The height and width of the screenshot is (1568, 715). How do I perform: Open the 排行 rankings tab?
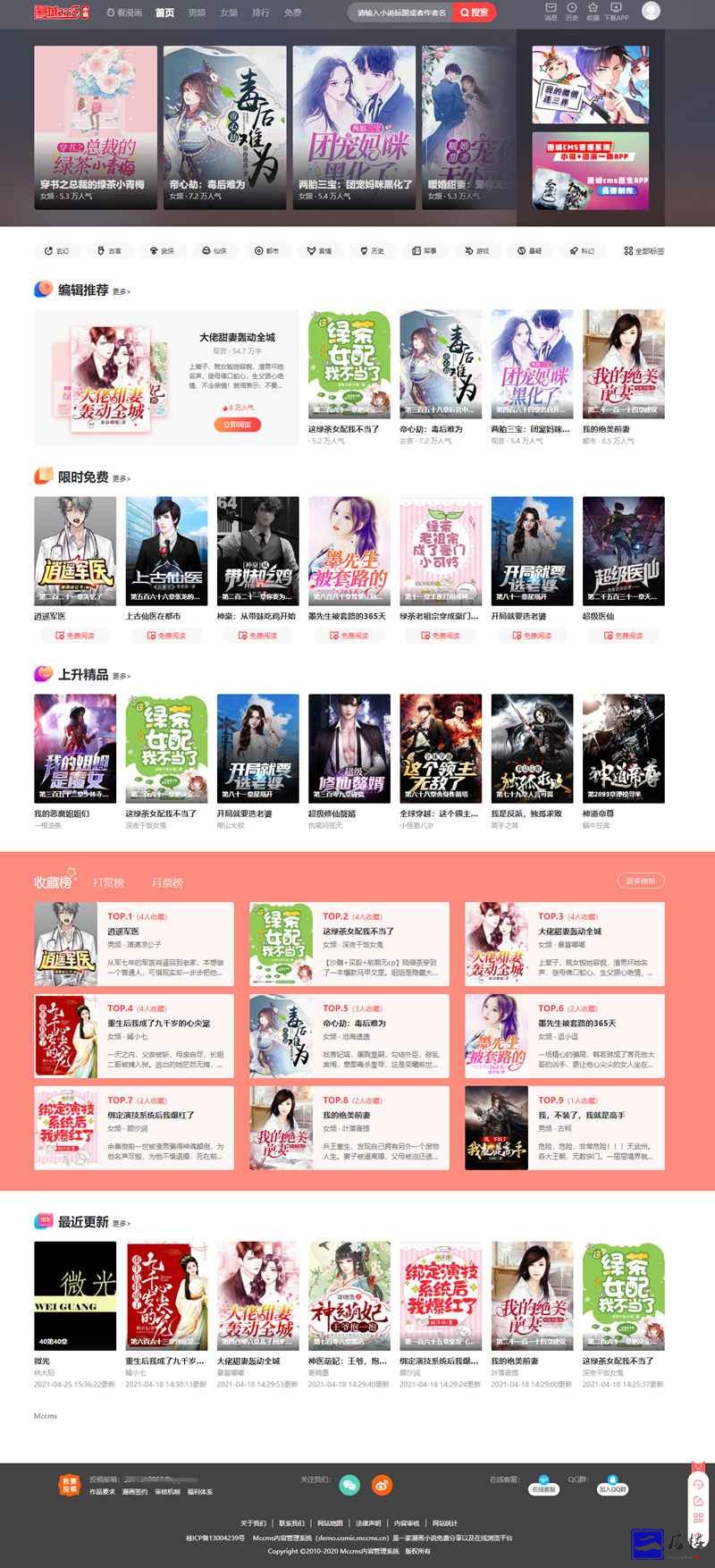coord(261,13)
